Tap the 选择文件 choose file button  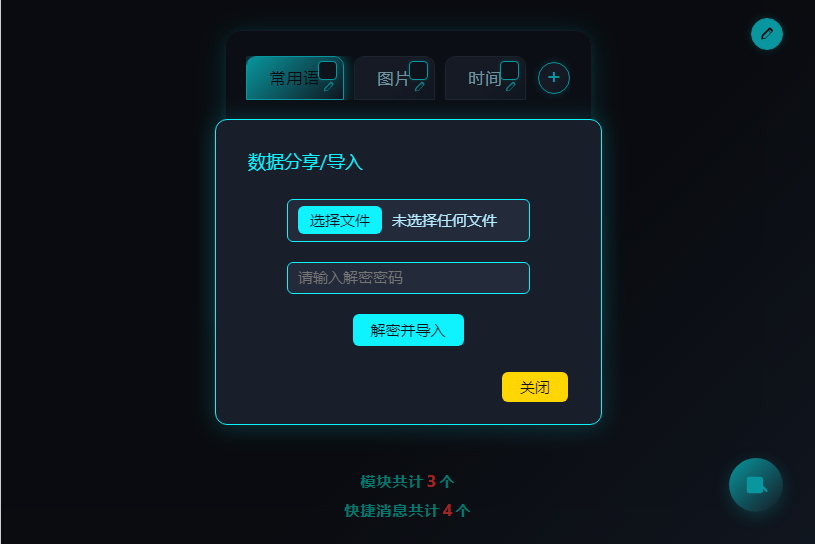339,220
